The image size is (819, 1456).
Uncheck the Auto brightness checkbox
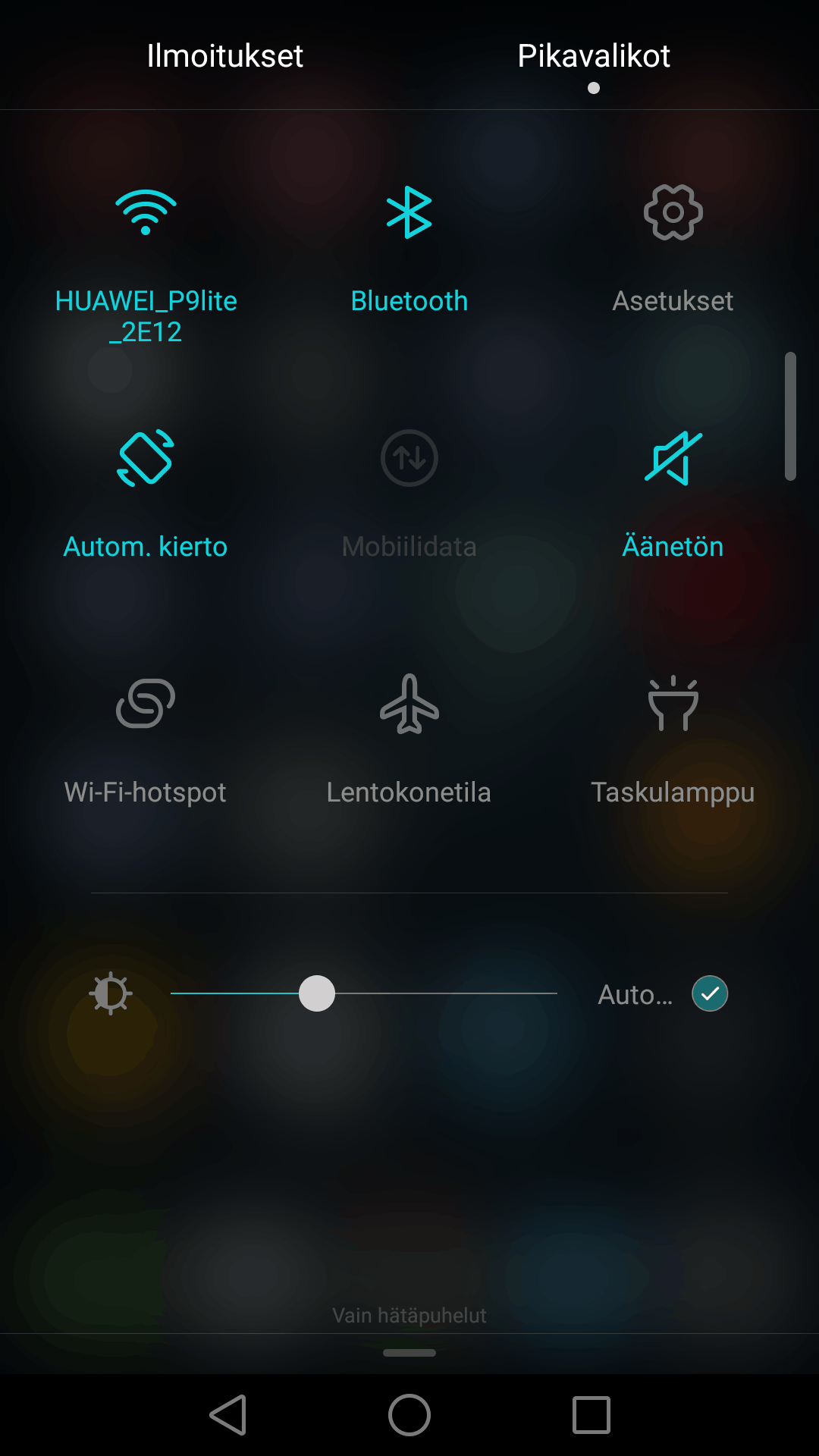pos(710,993)
